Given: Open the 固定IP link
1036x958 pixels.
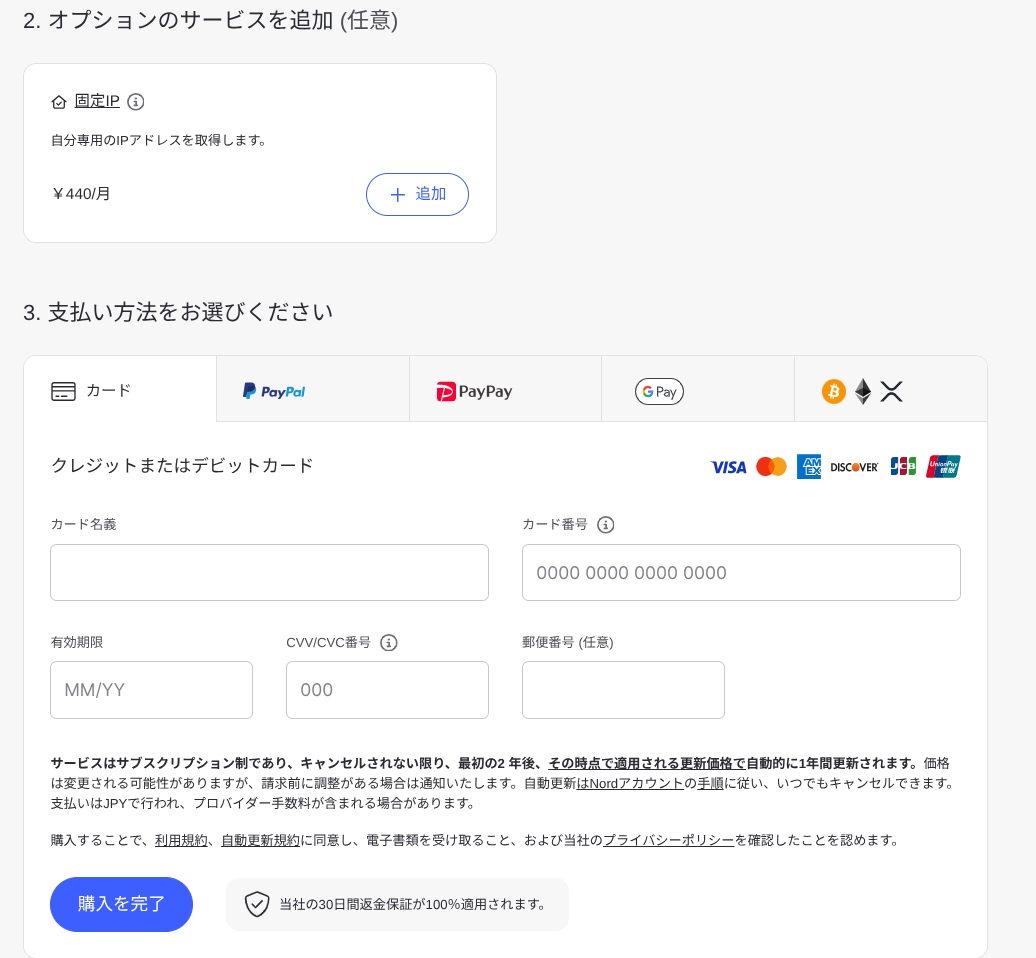Looking at the screenshot, I should tap(97, 101).
